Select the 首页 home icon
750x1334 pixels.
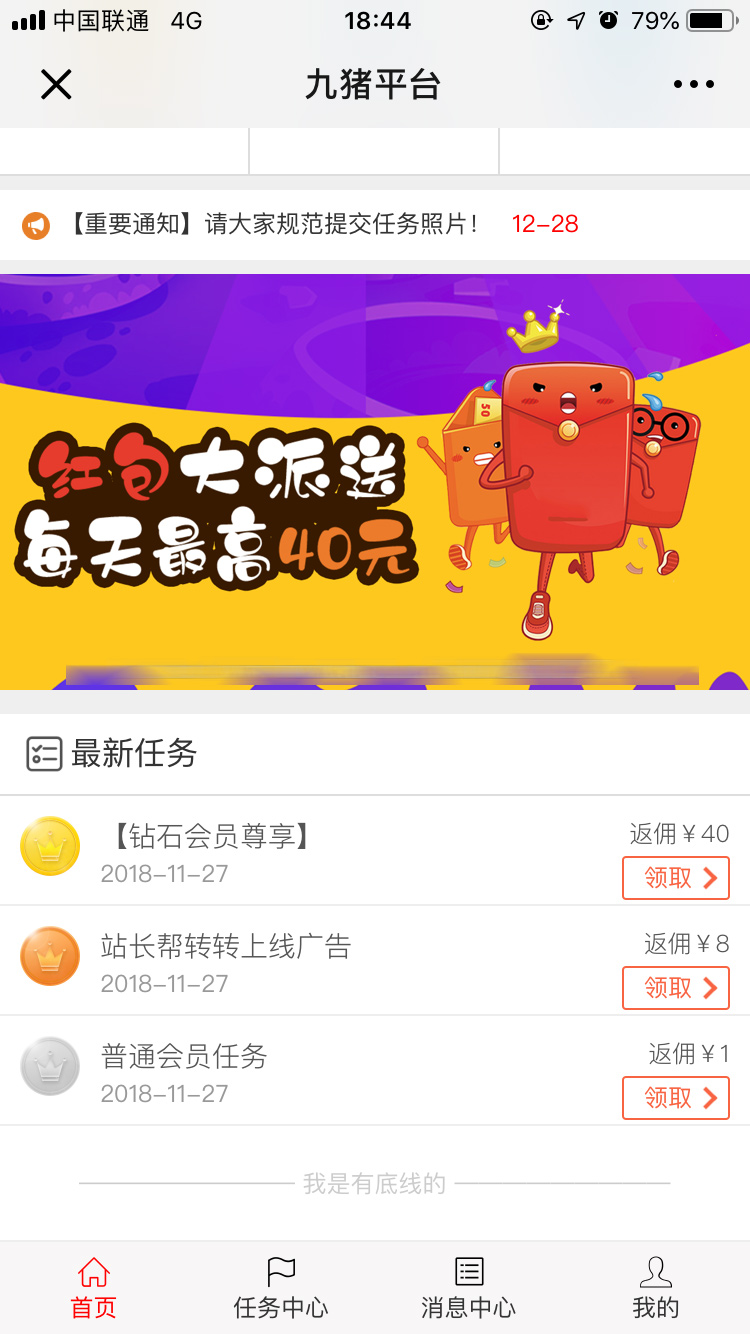coord(93,1270)
